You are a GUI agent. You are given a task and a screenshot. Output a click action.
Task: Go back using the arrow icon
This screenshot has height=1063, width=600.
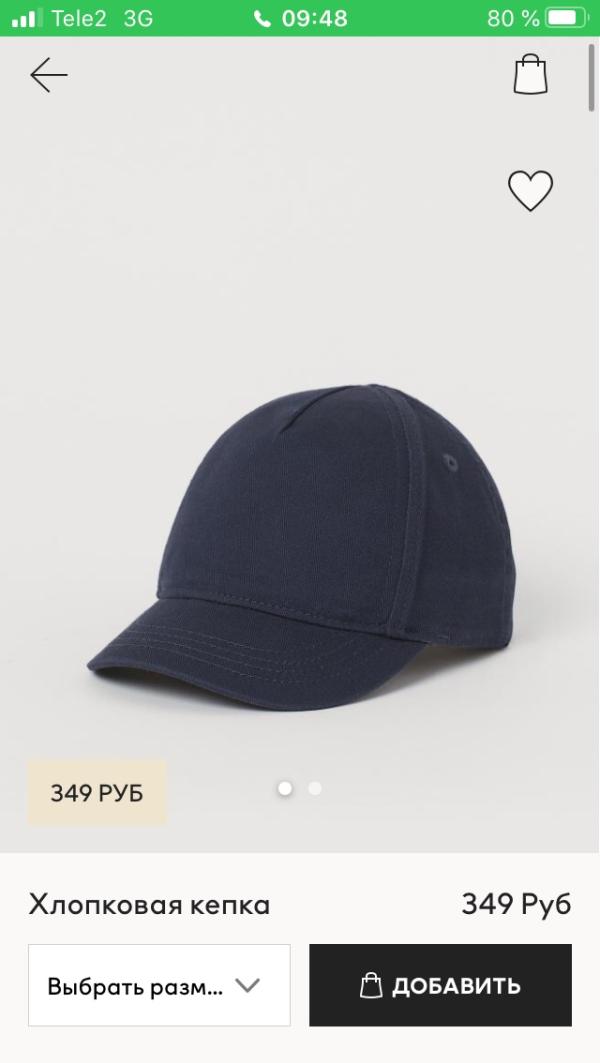point(48,75)
